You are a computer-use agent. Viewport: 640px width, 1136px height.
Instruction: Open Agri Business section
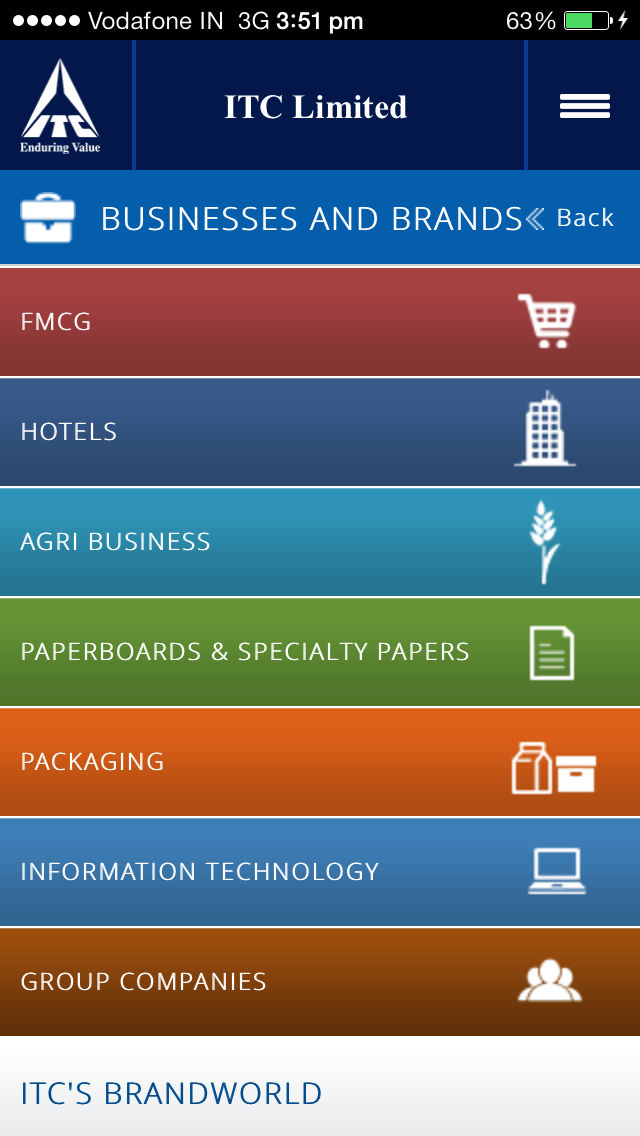320,542
